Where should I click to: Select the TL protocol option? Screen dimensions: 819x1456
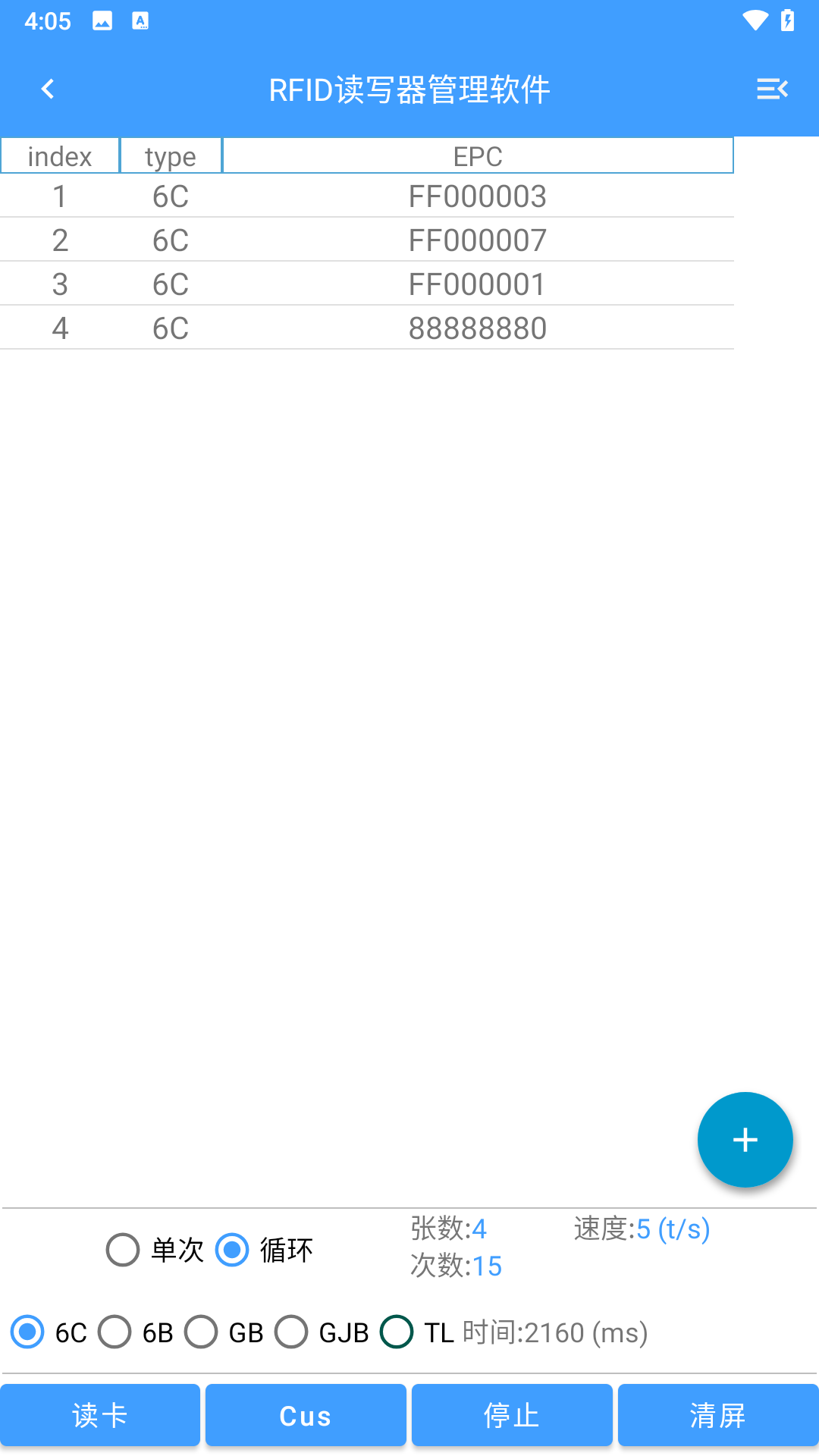(x=397, y=1332)
